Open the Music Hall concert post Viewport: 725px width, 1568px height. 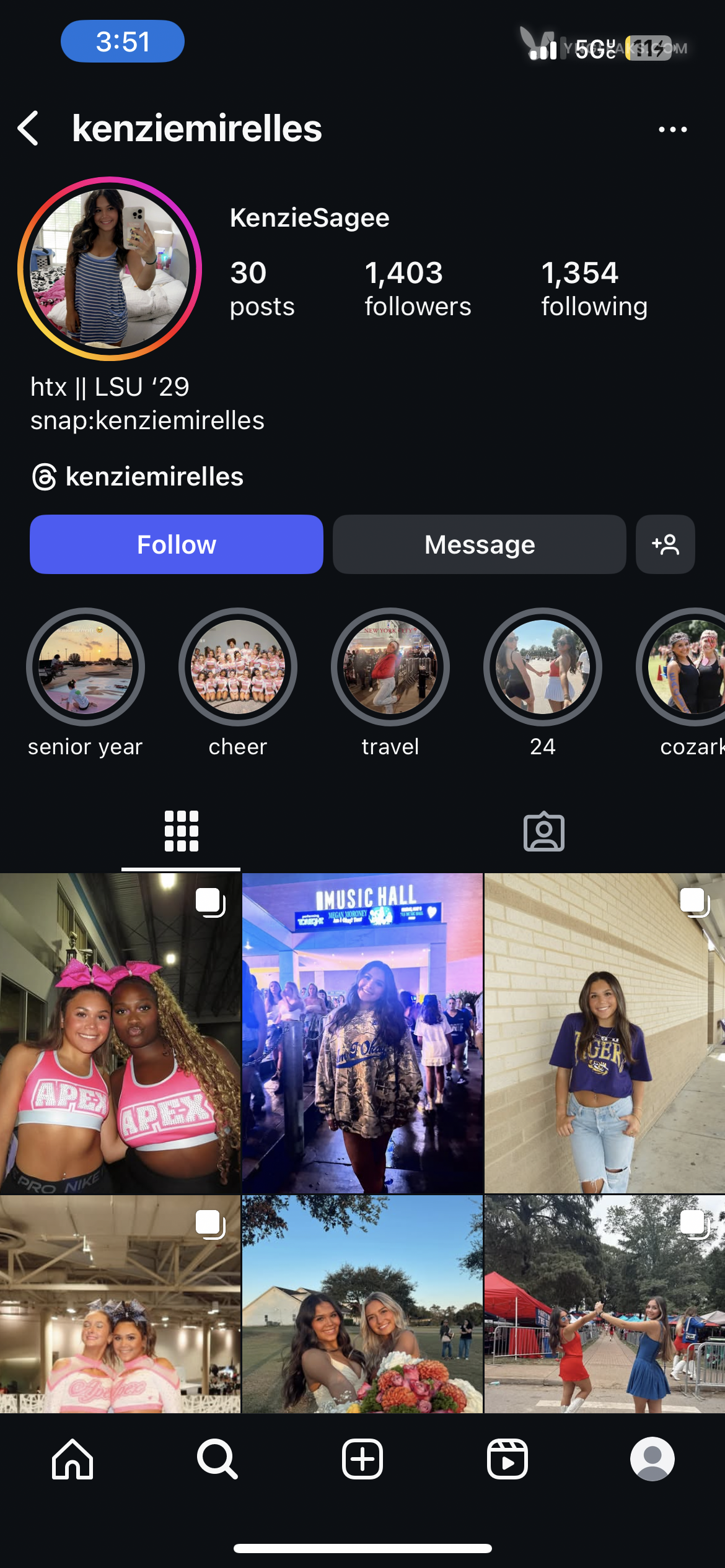click(362, 1033)
